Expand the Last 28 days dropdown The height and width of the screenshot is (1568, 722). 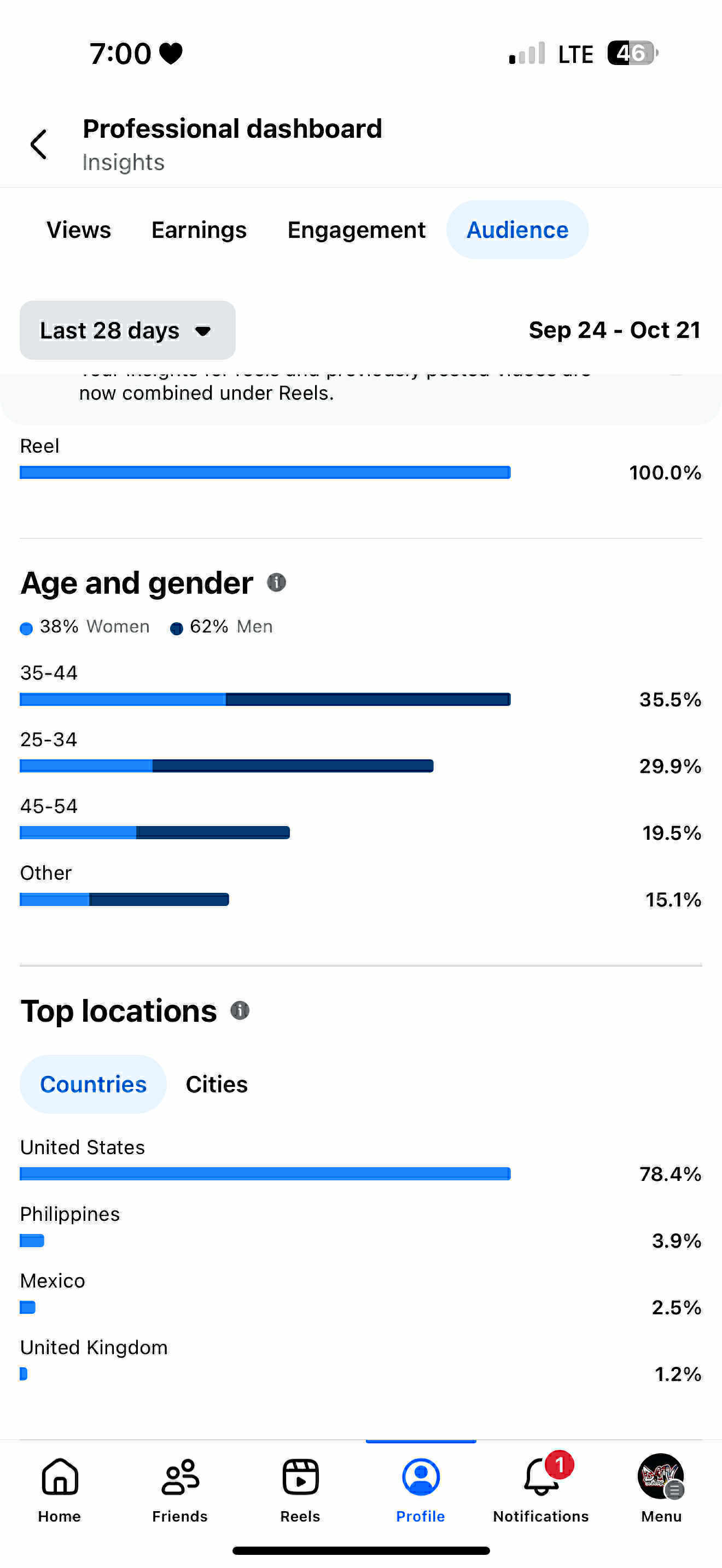tap(127, 331)
